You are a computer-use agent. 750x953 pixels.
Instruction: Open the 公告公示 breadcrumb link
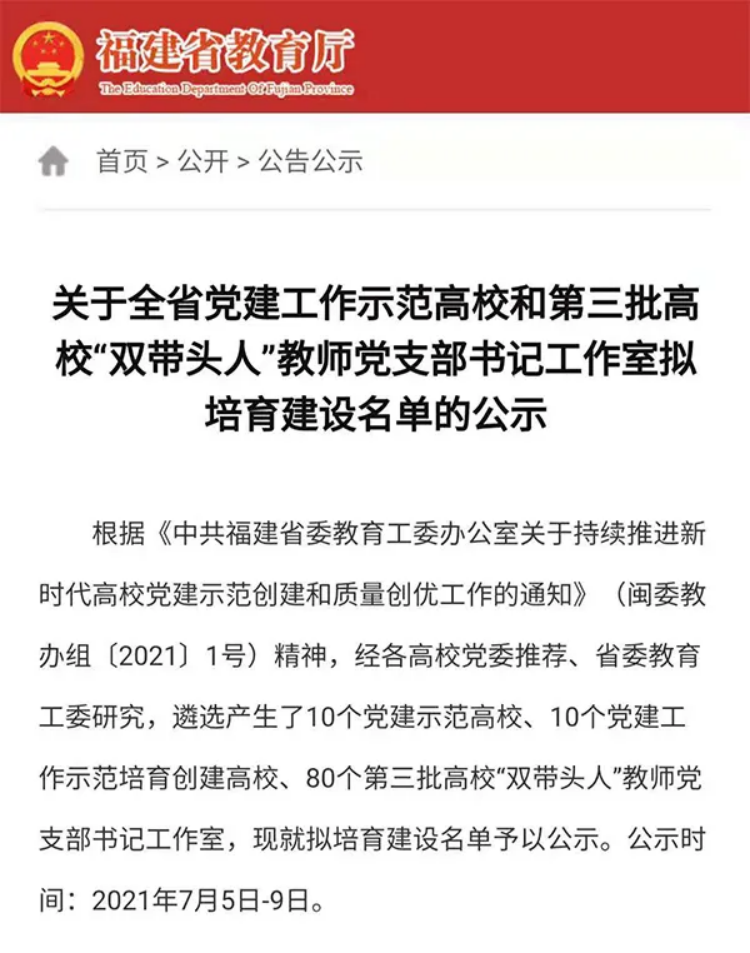[x=310, y=161]
